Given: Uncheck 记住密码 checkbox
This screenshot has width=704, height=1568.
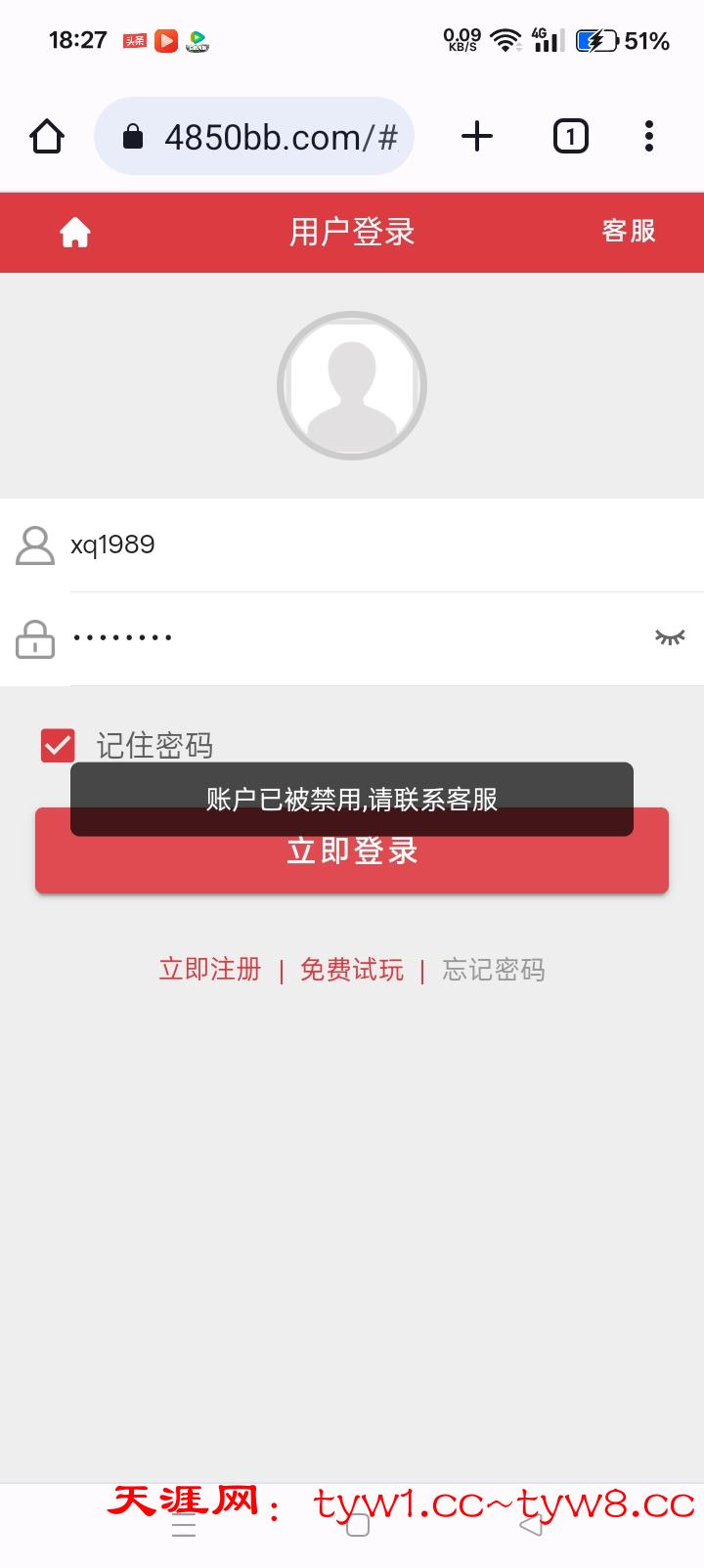Looking at the screenshot, I should tap(58, 745).
